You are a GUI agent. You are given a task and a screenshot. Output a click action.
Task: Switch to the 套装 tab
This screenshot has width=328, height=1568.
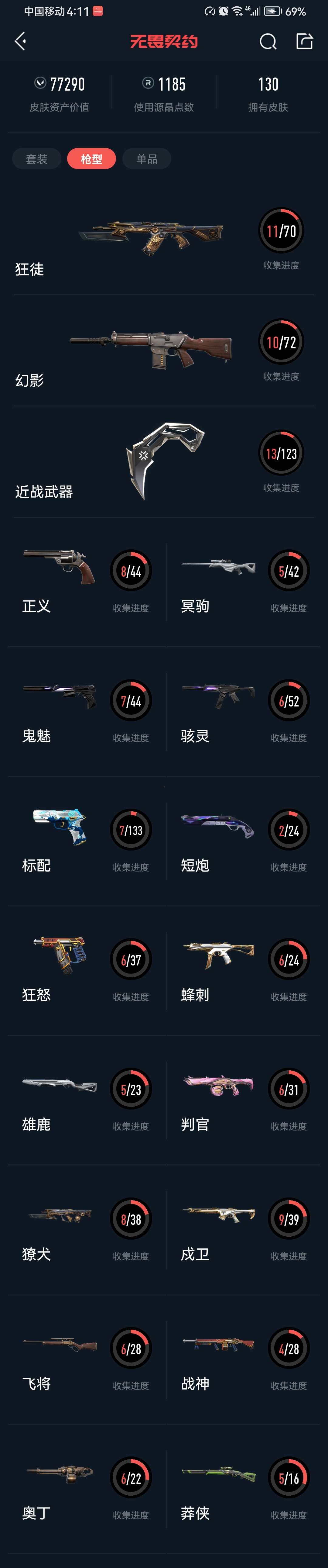tap(36, 159)
